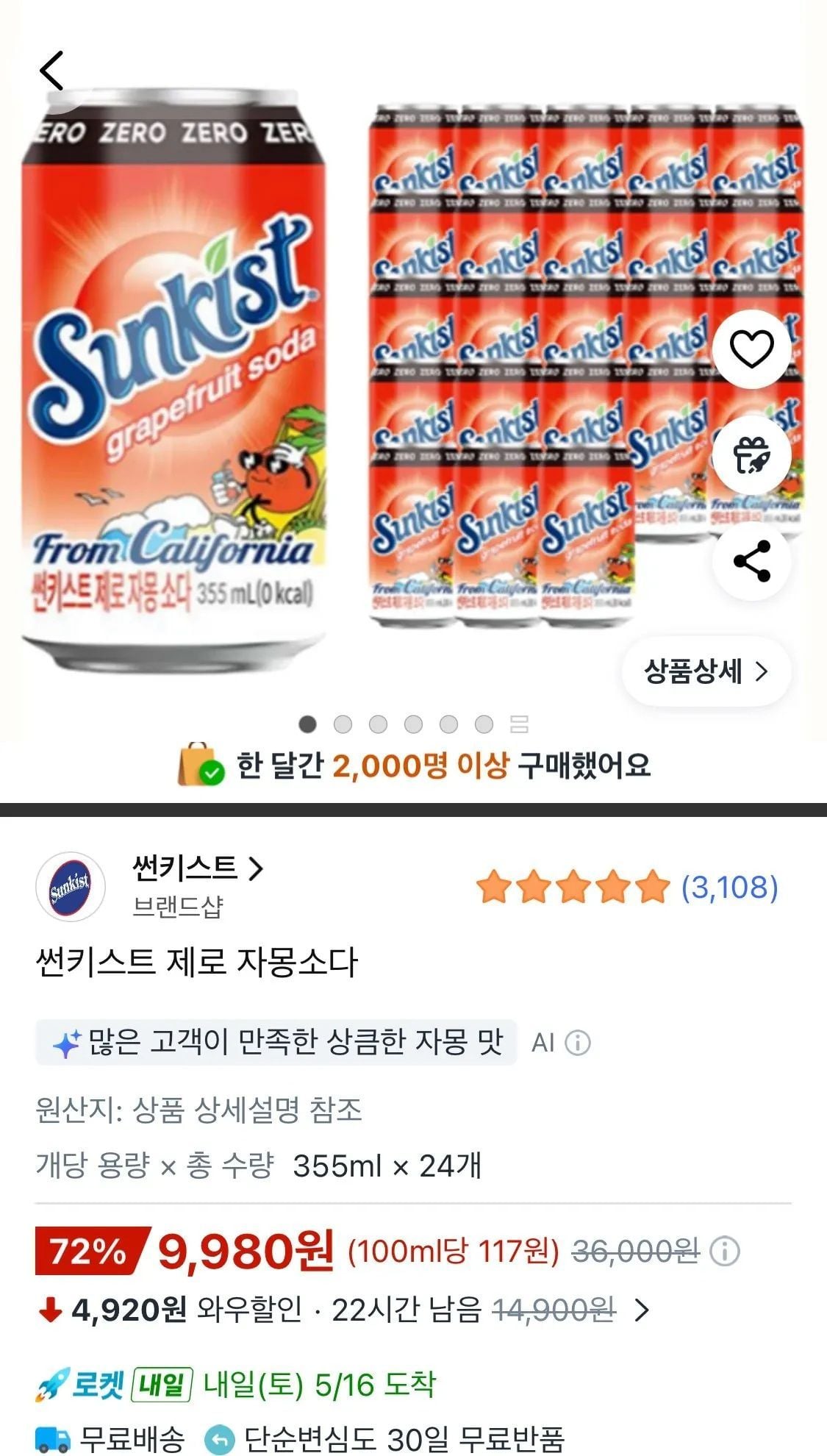
Task: Open 상품상세 product details
Action: (x=706, y=671)
